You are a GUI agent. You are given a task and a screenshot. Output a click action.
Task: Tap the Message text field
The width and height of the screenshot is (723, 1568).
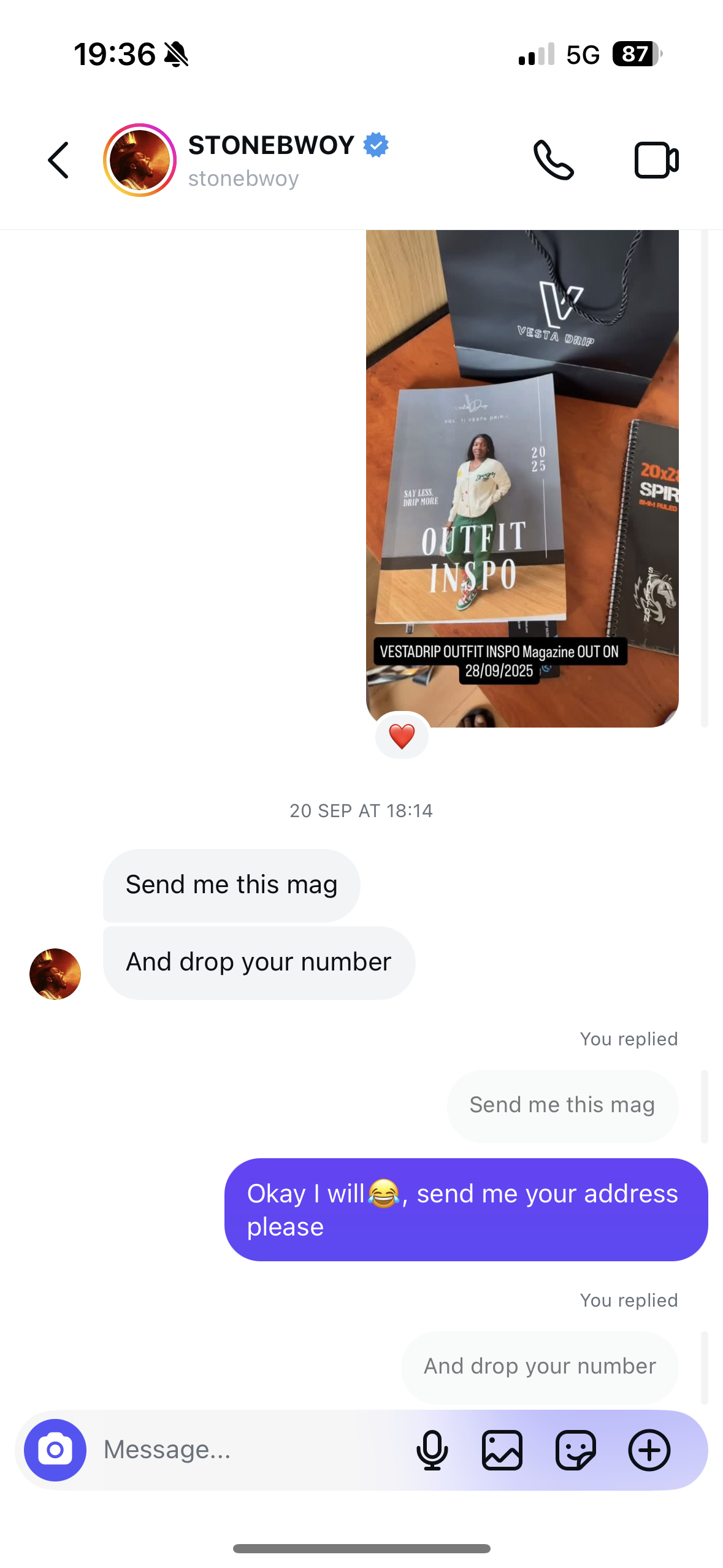[245, 1450]
